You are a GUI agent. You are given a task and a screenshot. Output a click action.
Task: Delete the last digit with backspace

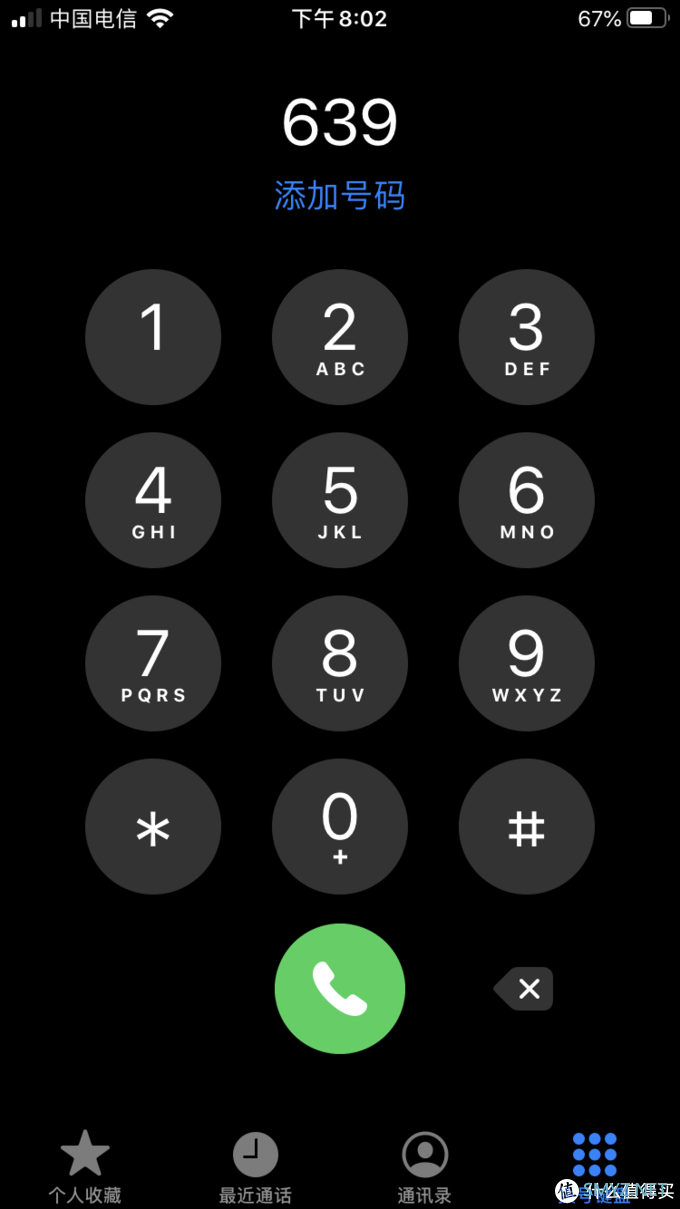click(x=525, y=989)
